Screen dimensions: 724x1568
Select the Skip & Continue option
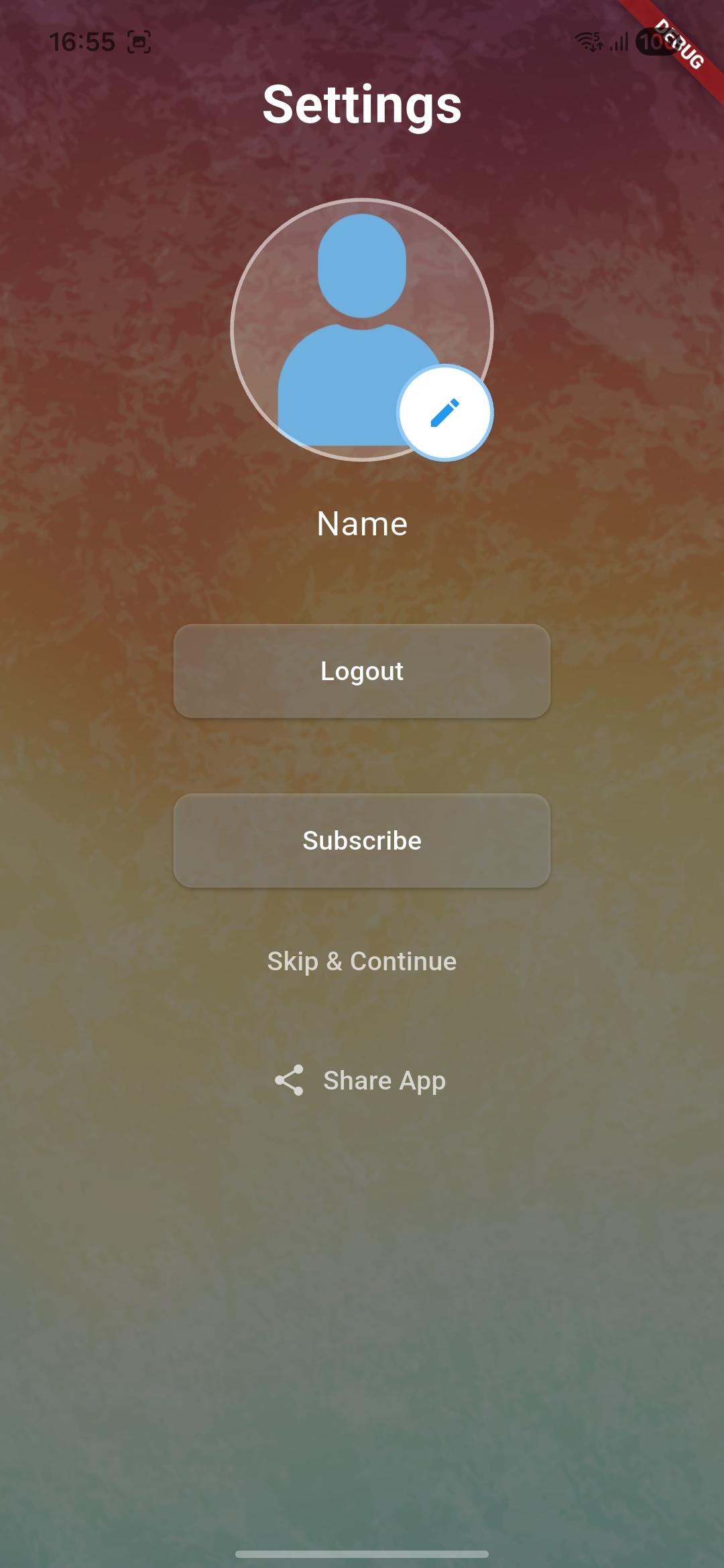click(362, 961)
